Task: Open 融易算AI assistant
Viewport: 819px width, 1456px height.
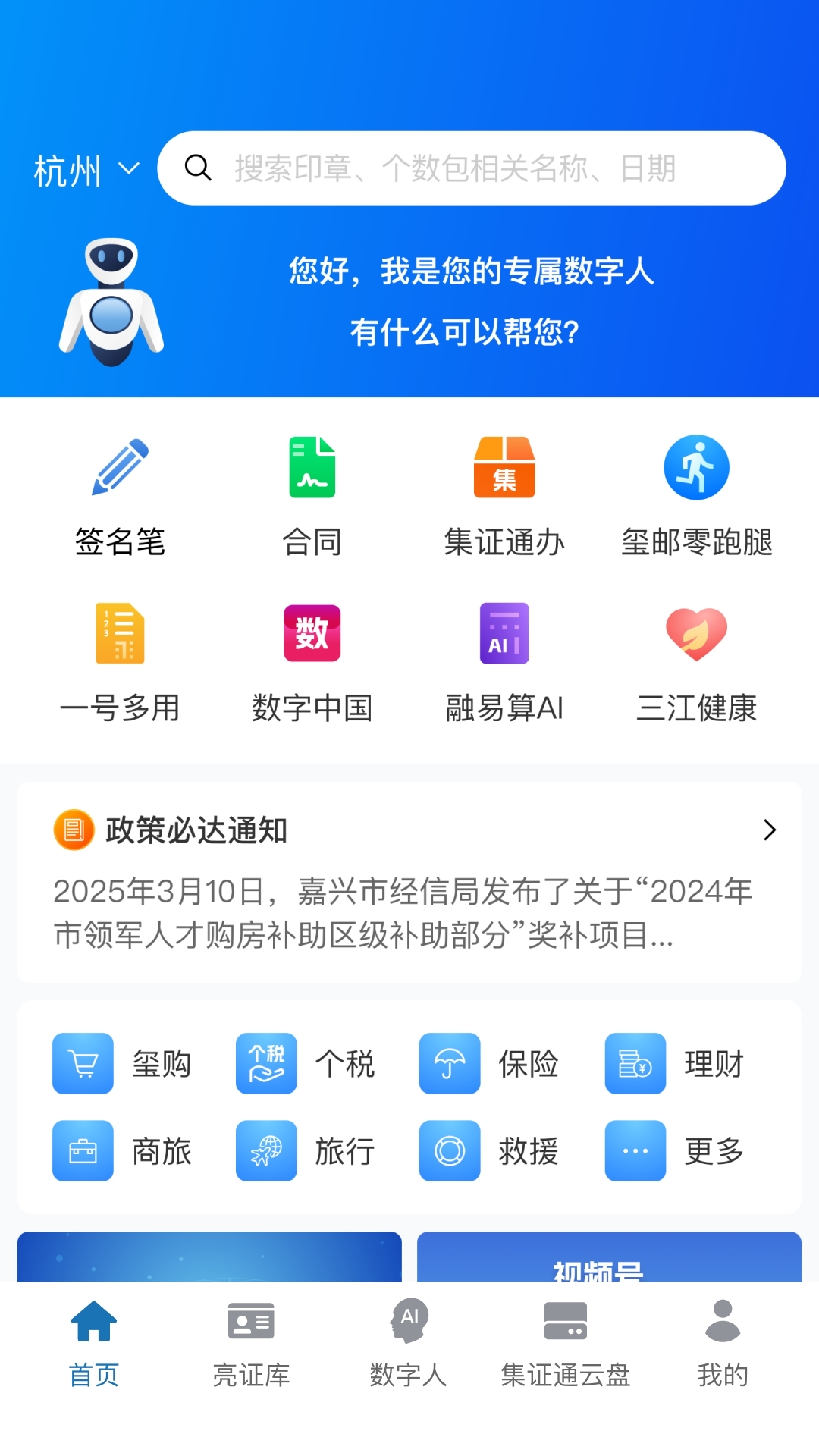Action: pyautogui.click(x=504, y=660)
